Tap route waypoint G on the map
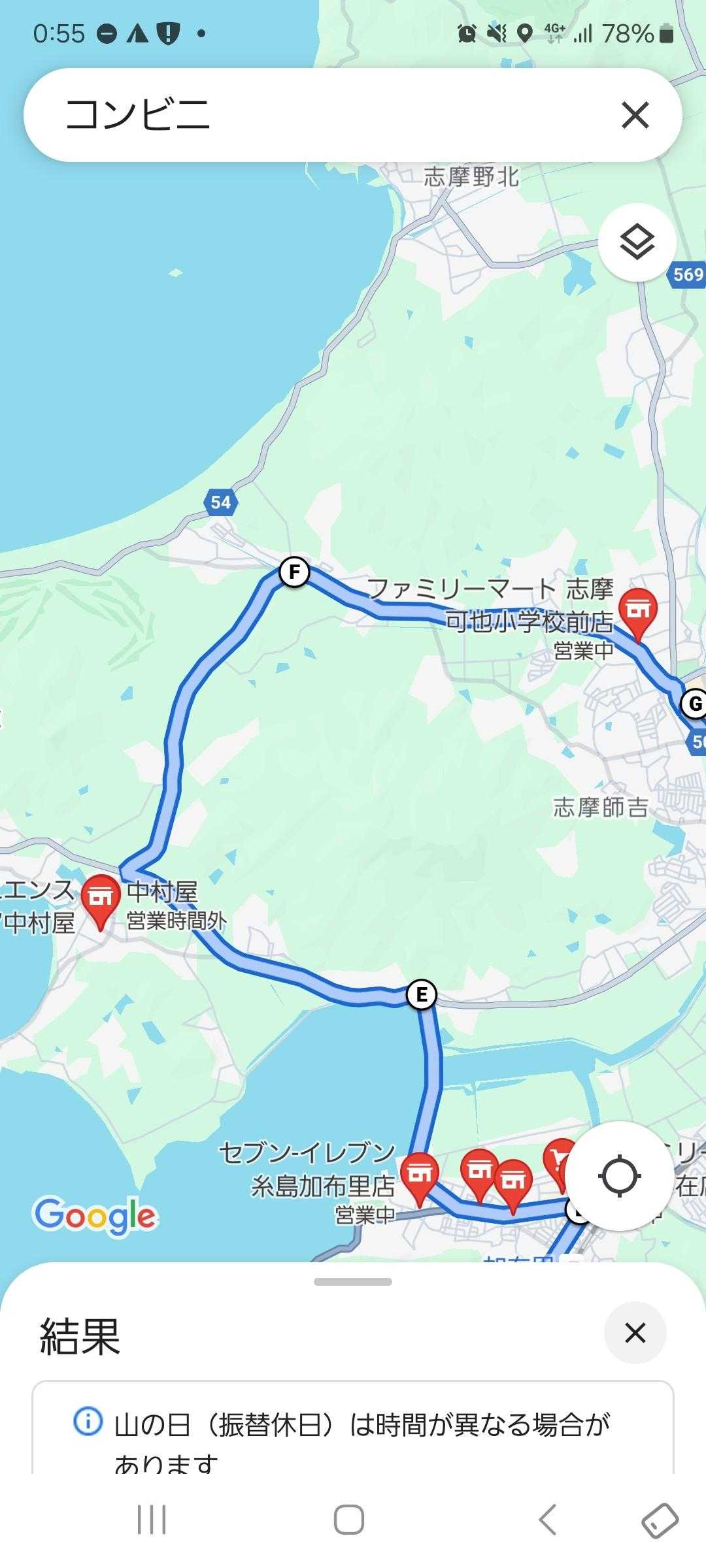The image size is (706, 1568). (x=694, y=704)
